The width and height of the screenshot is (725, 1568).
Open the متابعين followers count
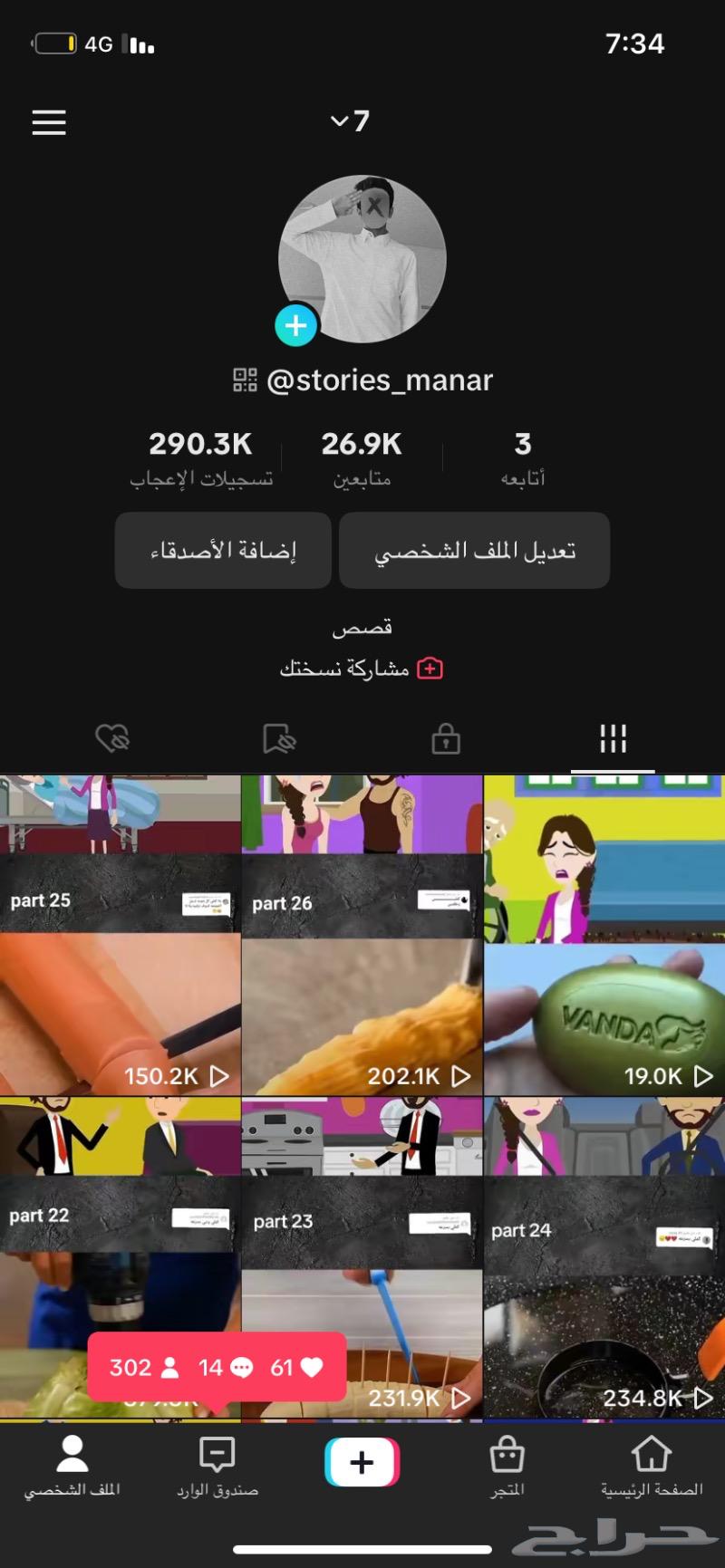(362, 458)
